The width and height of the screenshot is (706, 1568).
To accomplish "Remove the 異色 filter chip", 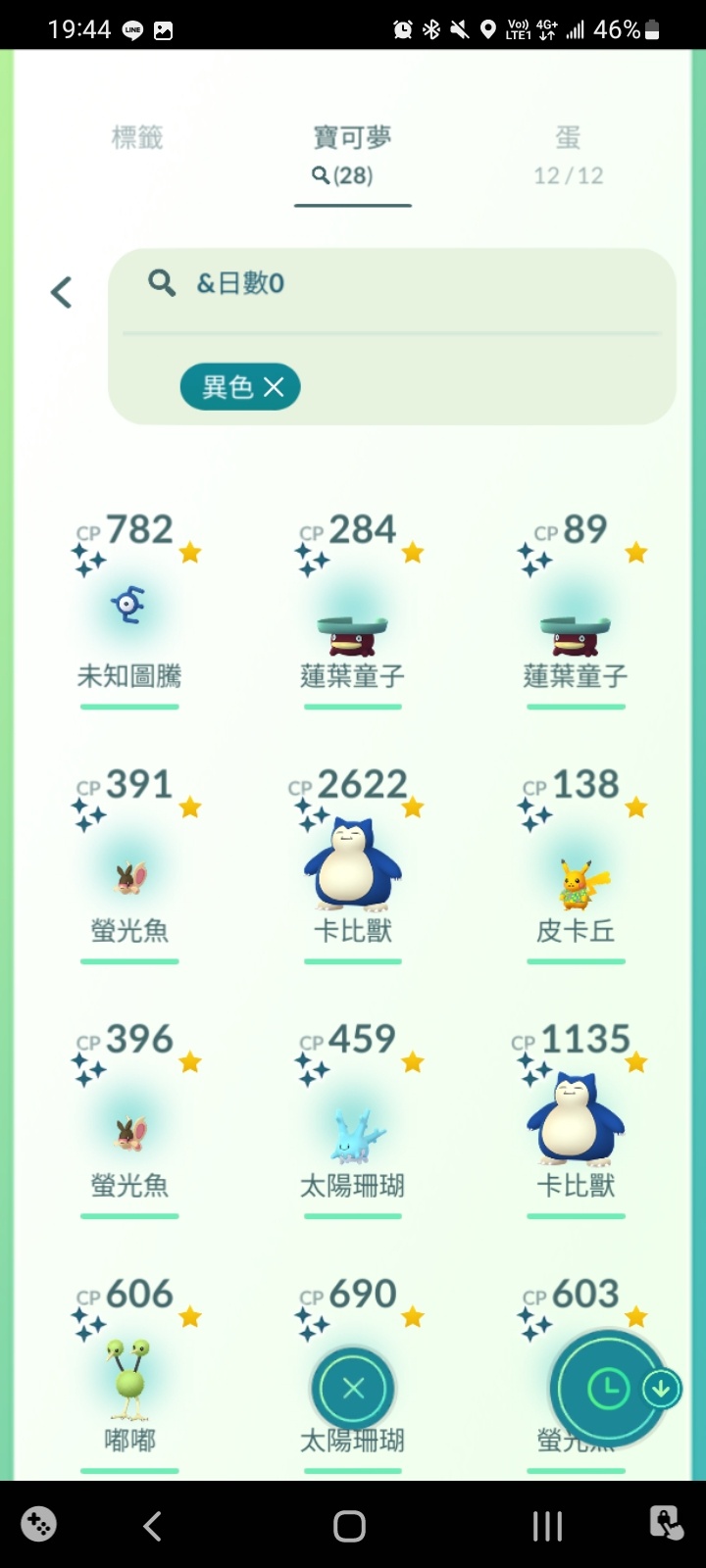I will tap(274, 387).
